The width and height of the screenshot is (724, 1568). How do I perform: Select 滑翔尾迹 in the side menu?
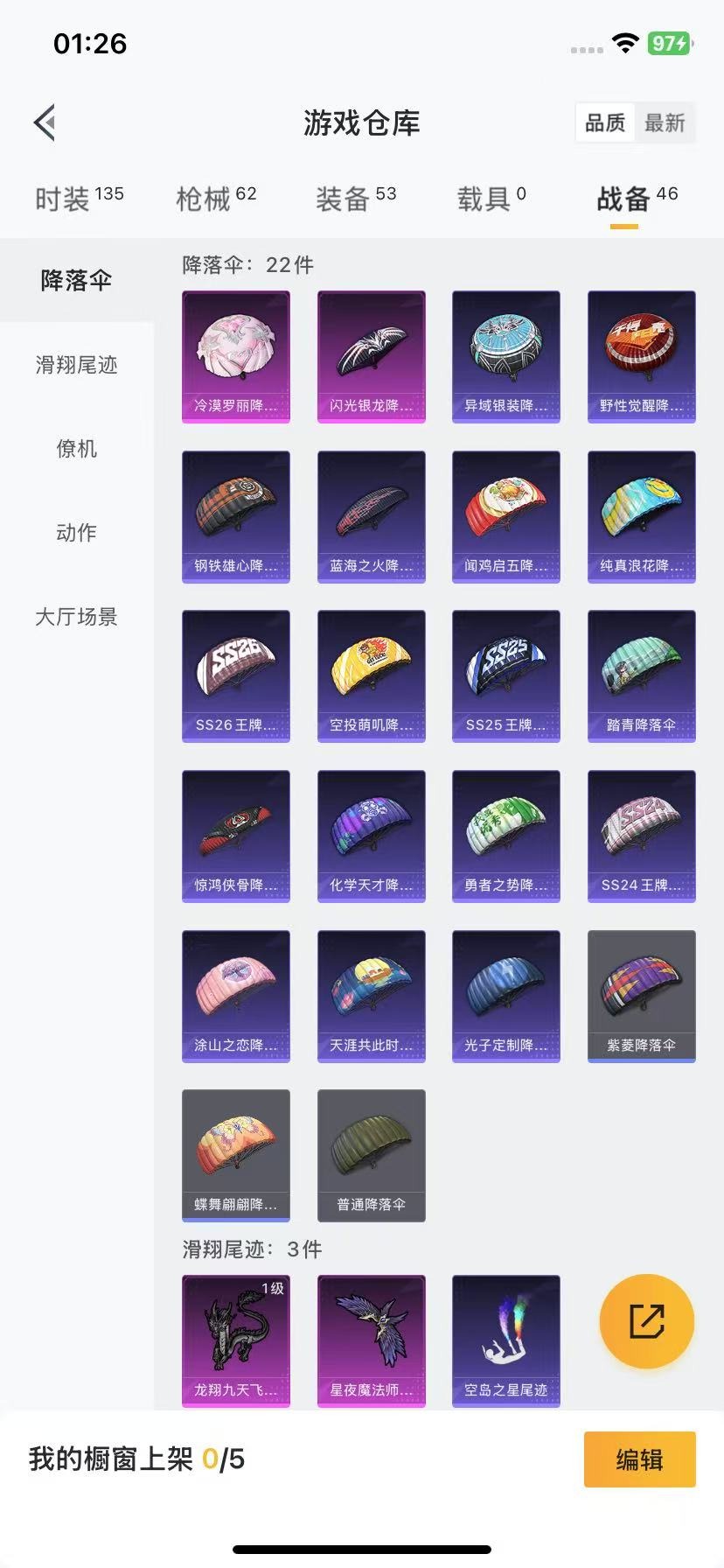77,365
